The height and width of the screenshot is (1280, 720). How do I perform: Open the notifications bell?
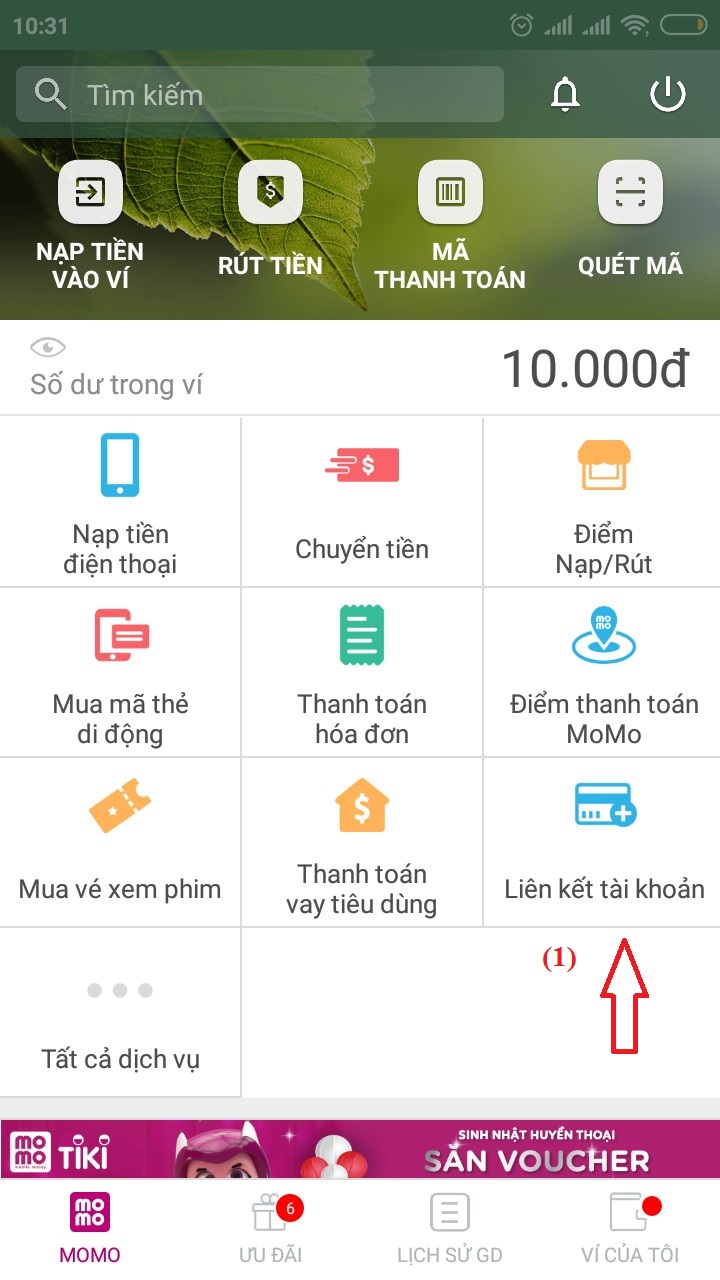coord(566,95)
